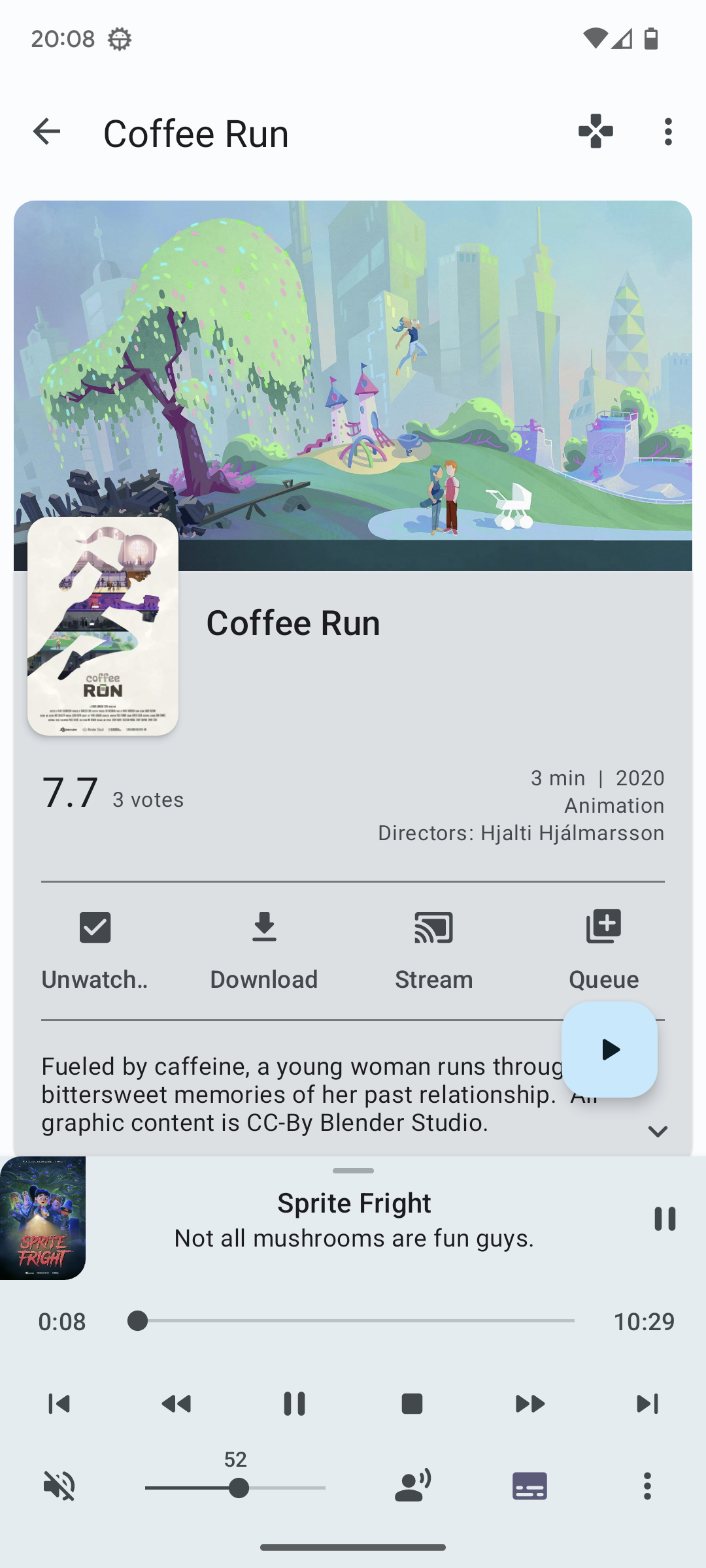Skip to the next item

(647, 1403)
